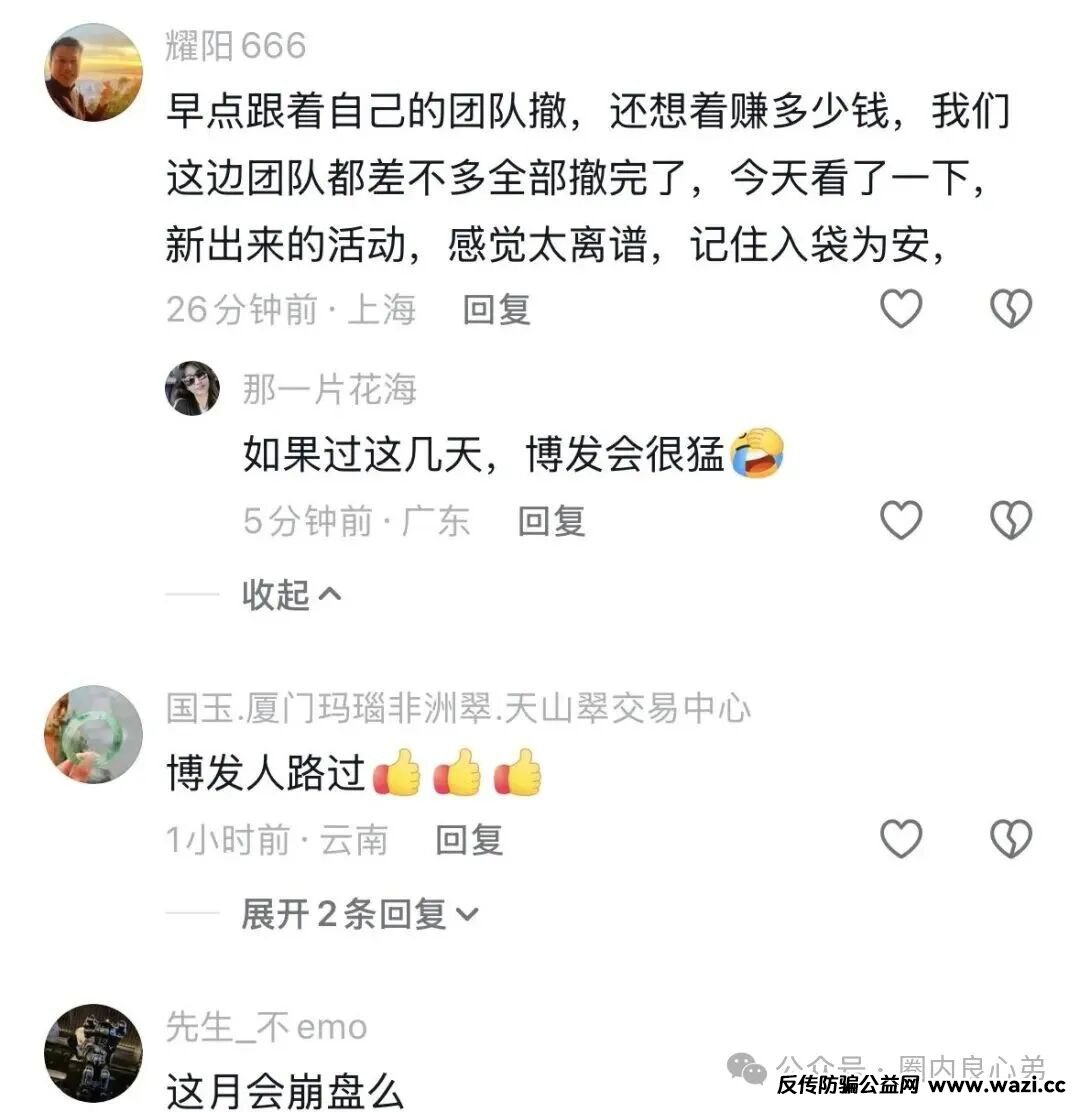Like the comment by 耀阳666
The width and height of the screenshot is (1080, 1112).
point(901,309)
